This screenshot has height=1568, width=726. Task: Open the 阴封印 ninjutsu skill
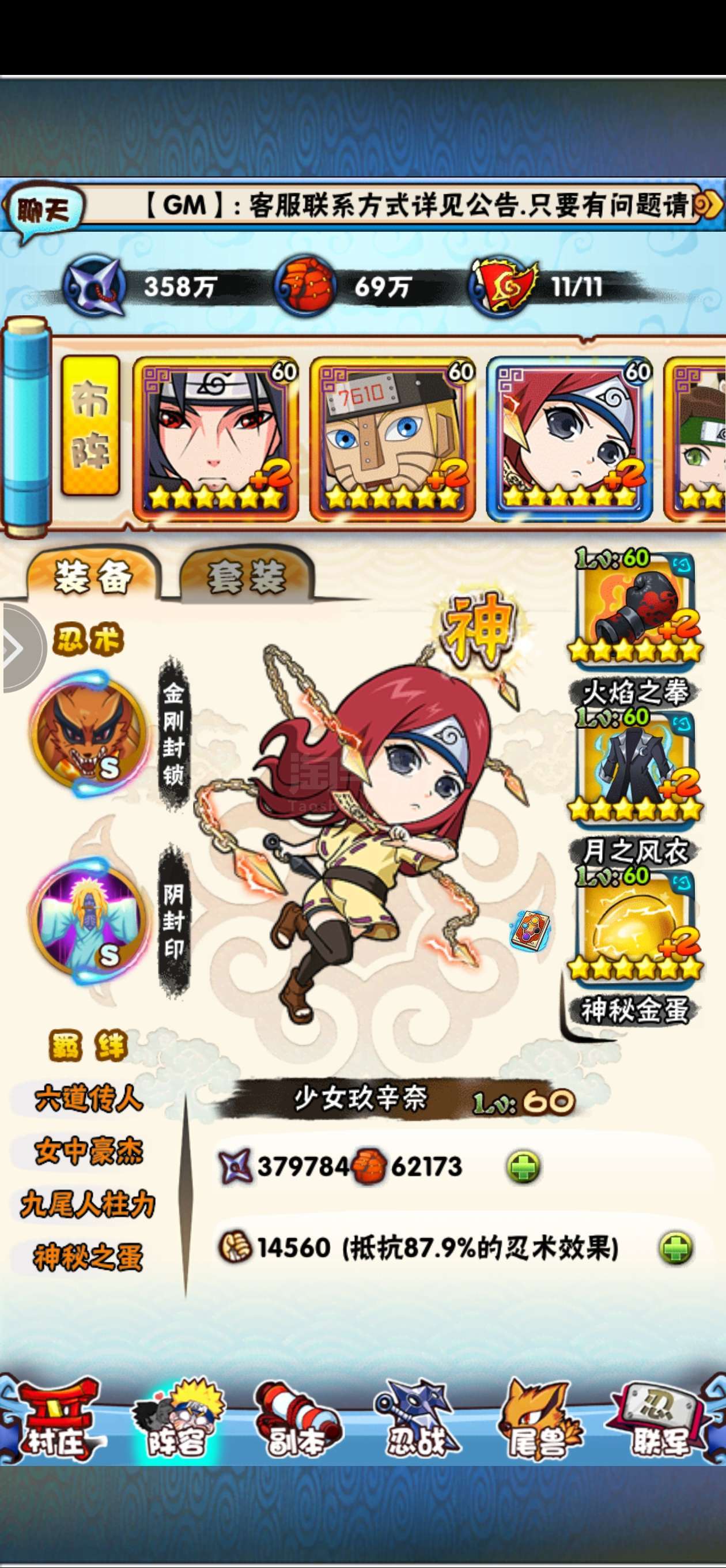point(89,918)
